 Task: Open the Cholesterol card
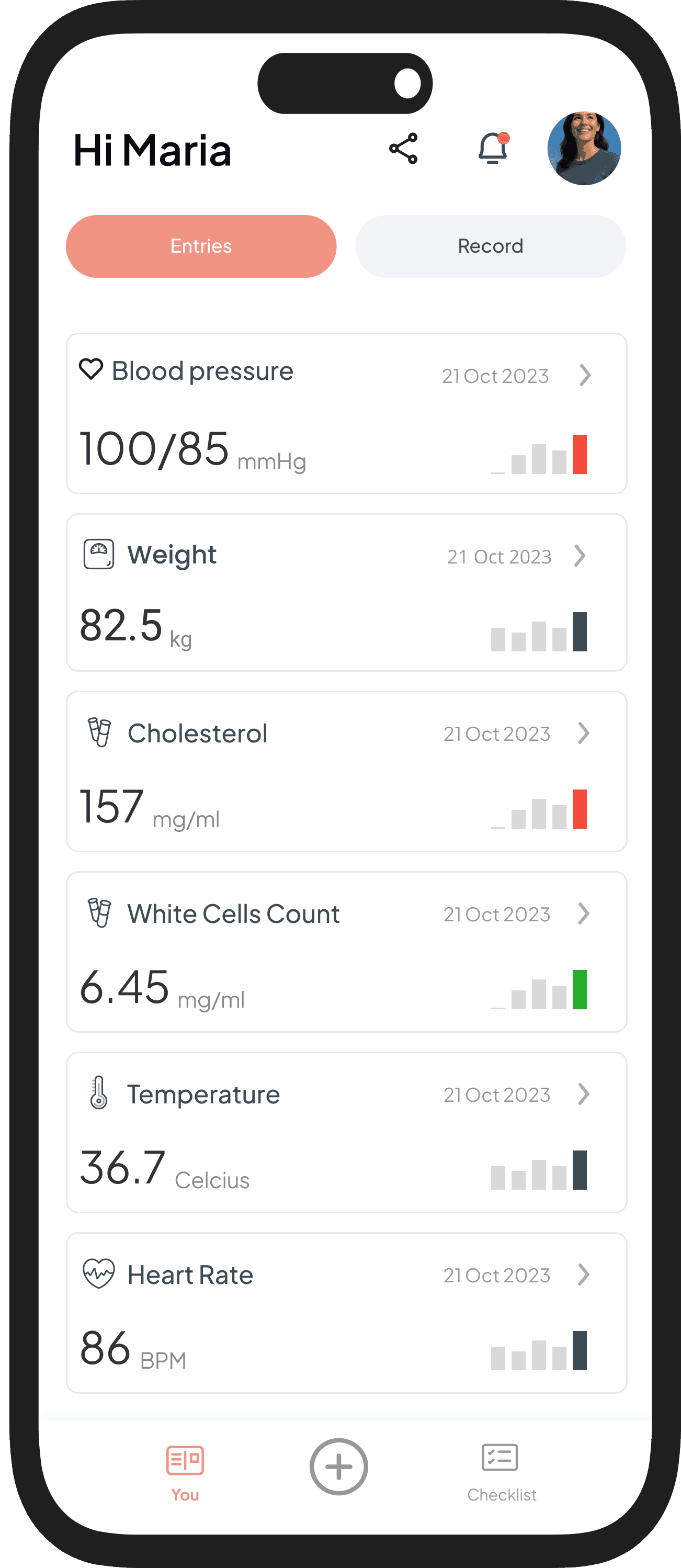(x=346, y=771)
